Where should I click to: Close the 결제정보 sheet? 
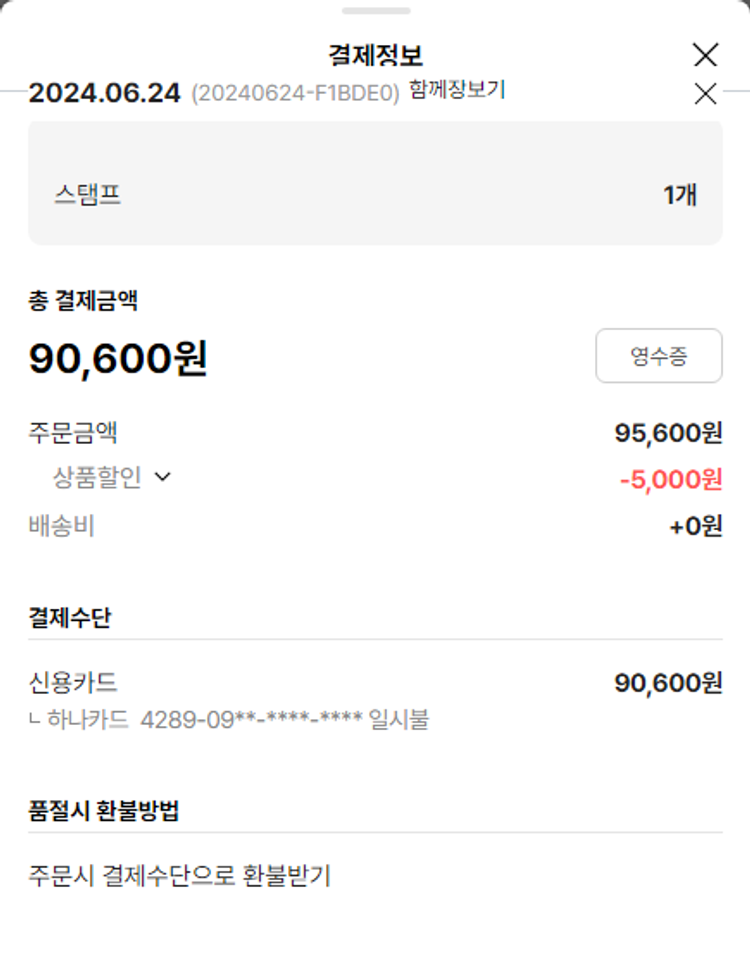click(705, 55)
